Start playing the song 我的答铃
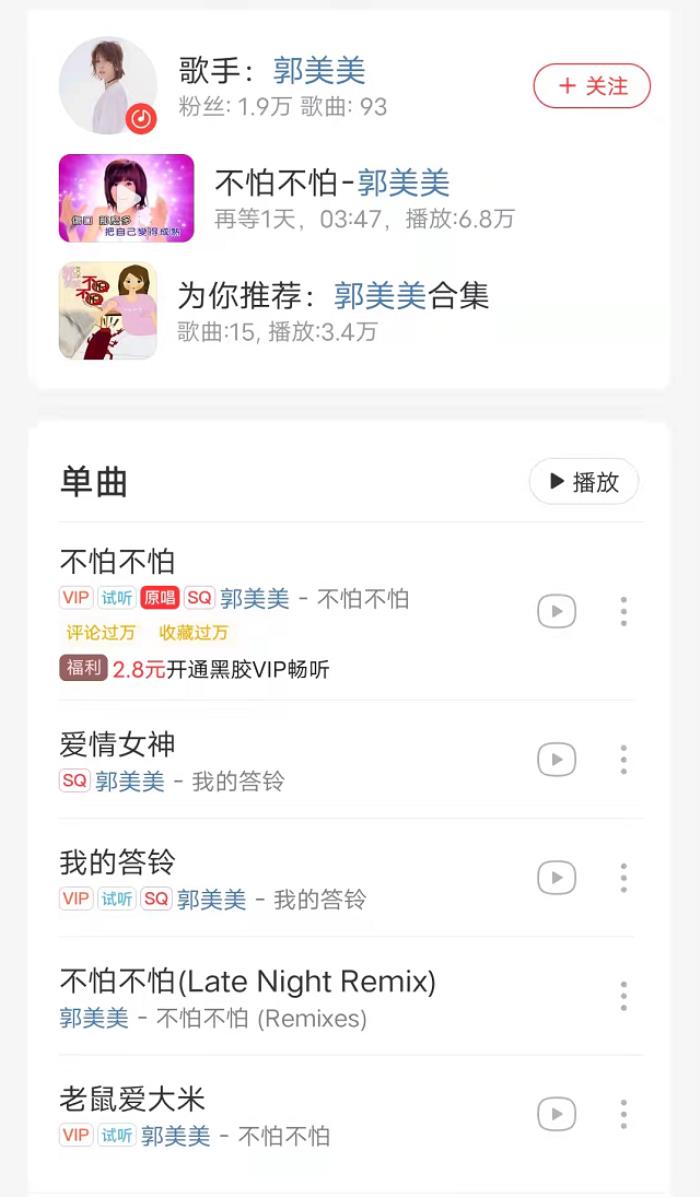The width and height of the screenshot is (700, 1197). click(x=118, y=863)
